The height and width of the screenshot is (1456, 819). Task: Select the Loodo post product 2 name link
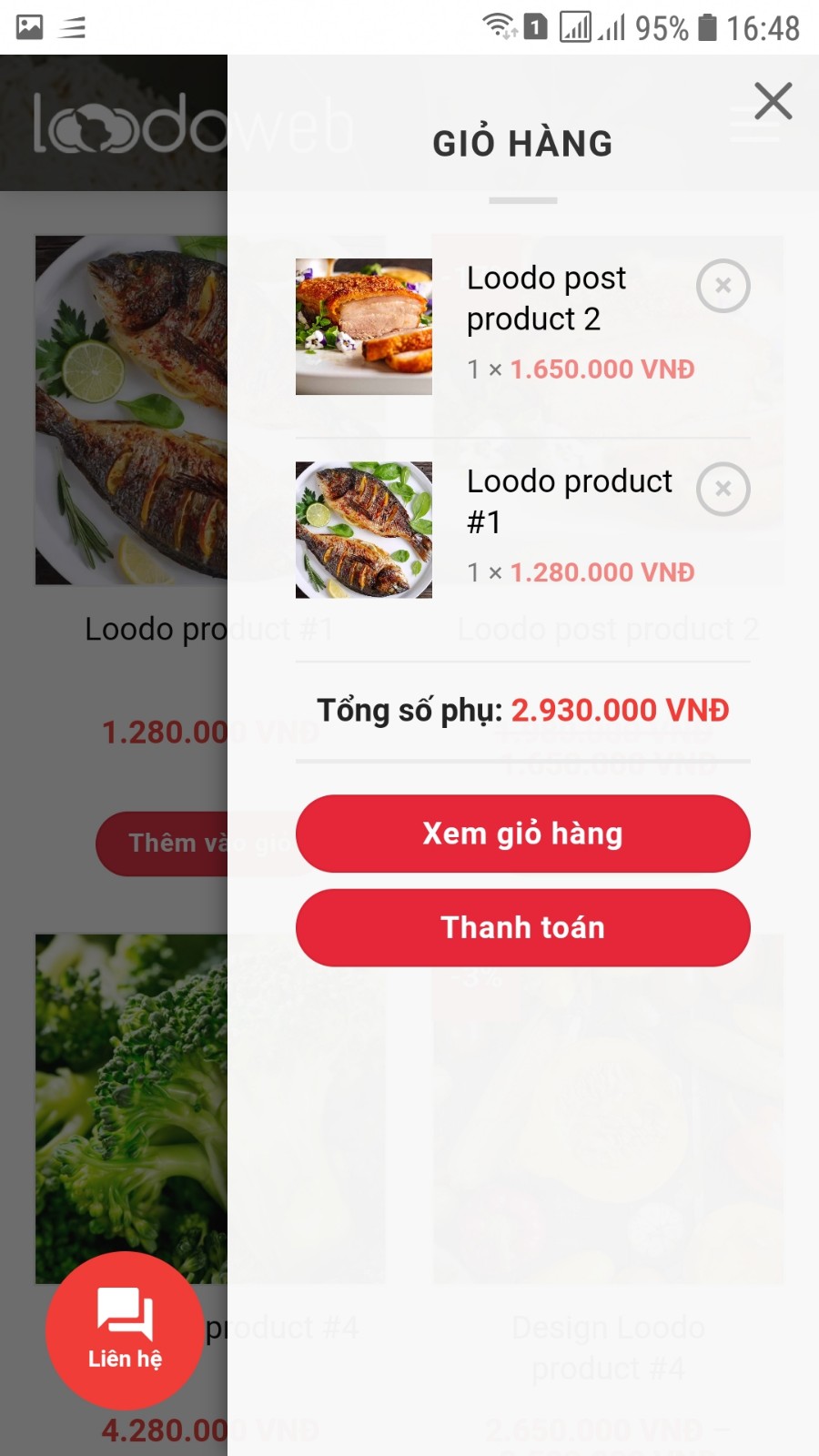coord(546,298)
